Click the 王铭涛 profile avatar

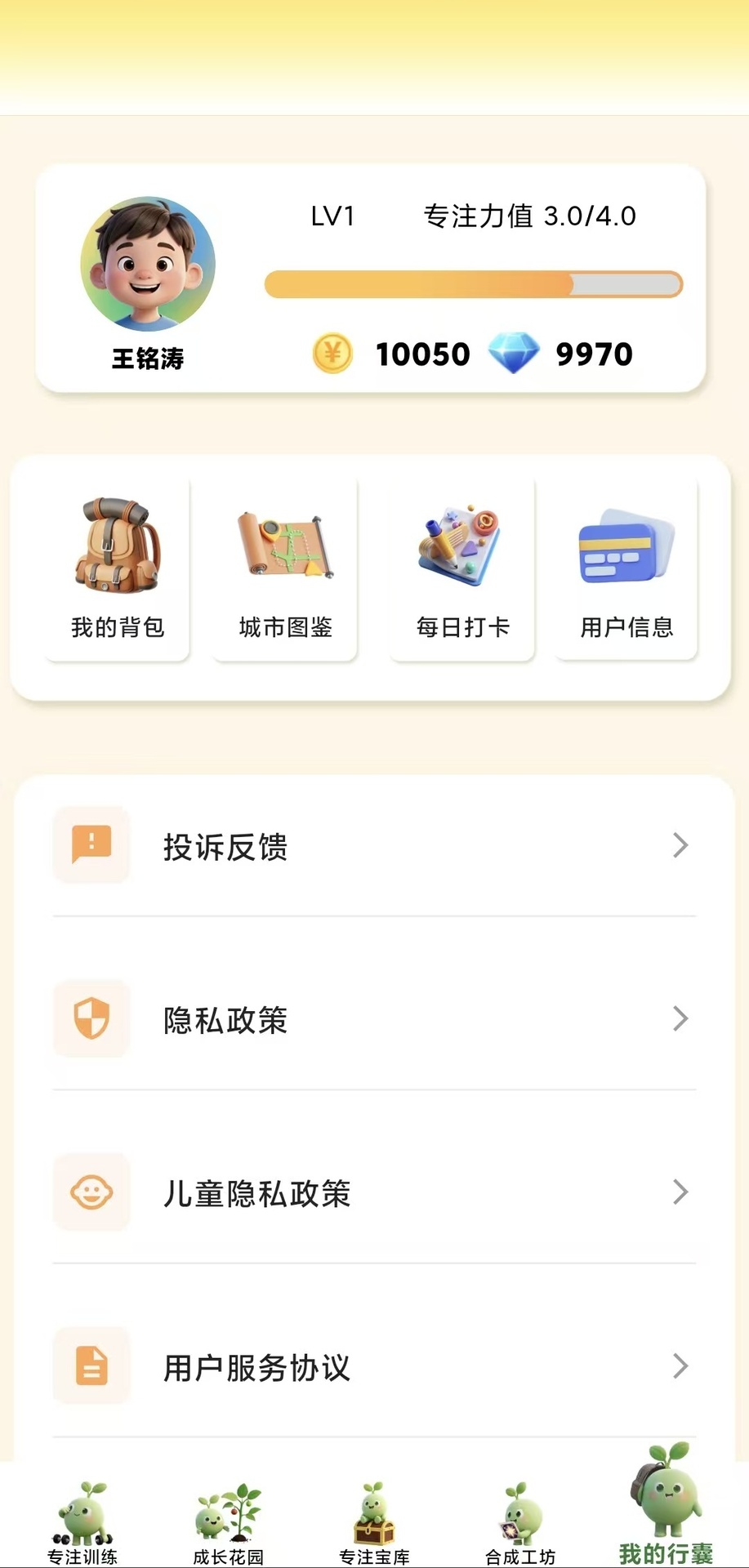pos(148,261)
